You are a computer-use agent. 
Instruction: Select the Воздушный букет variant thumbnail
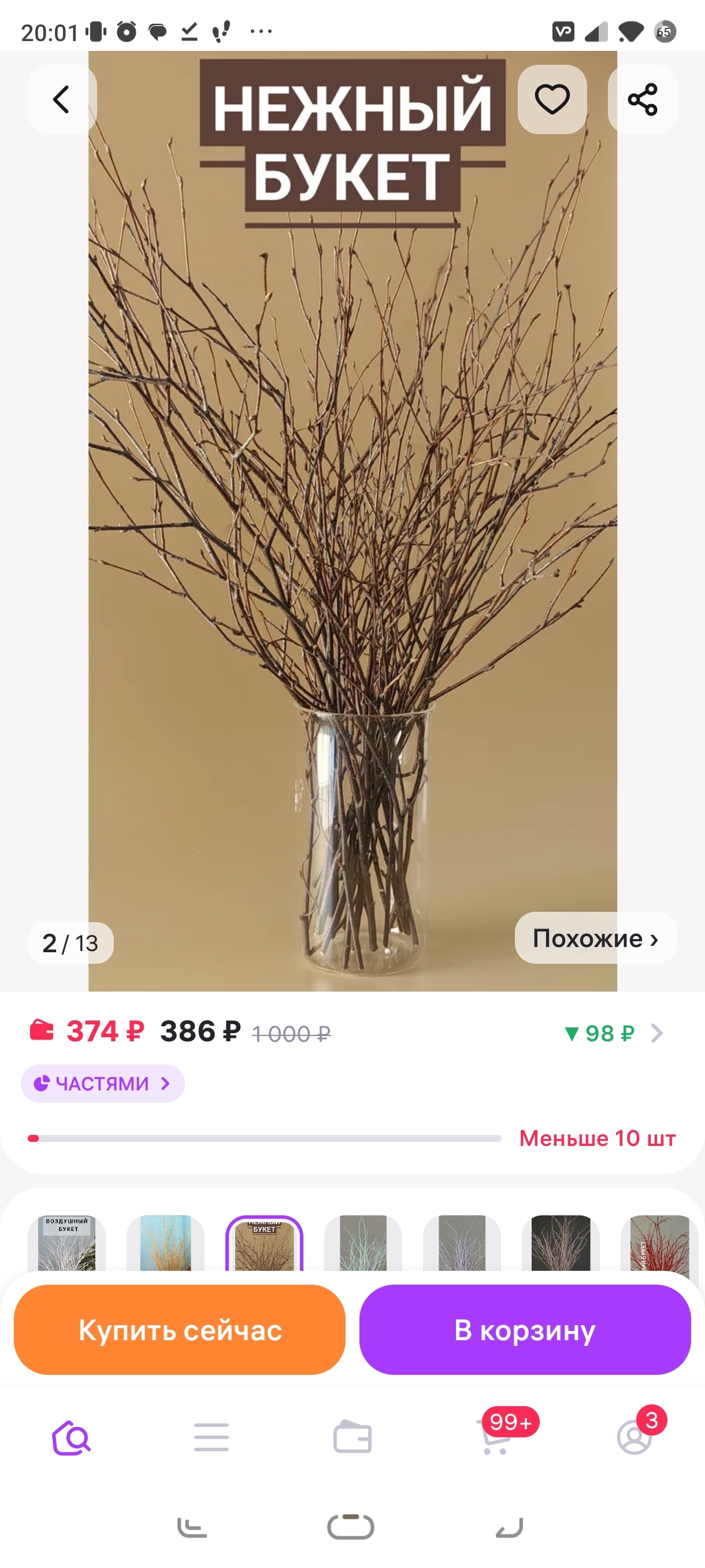pyautogui.click(x=67, y=1242)
